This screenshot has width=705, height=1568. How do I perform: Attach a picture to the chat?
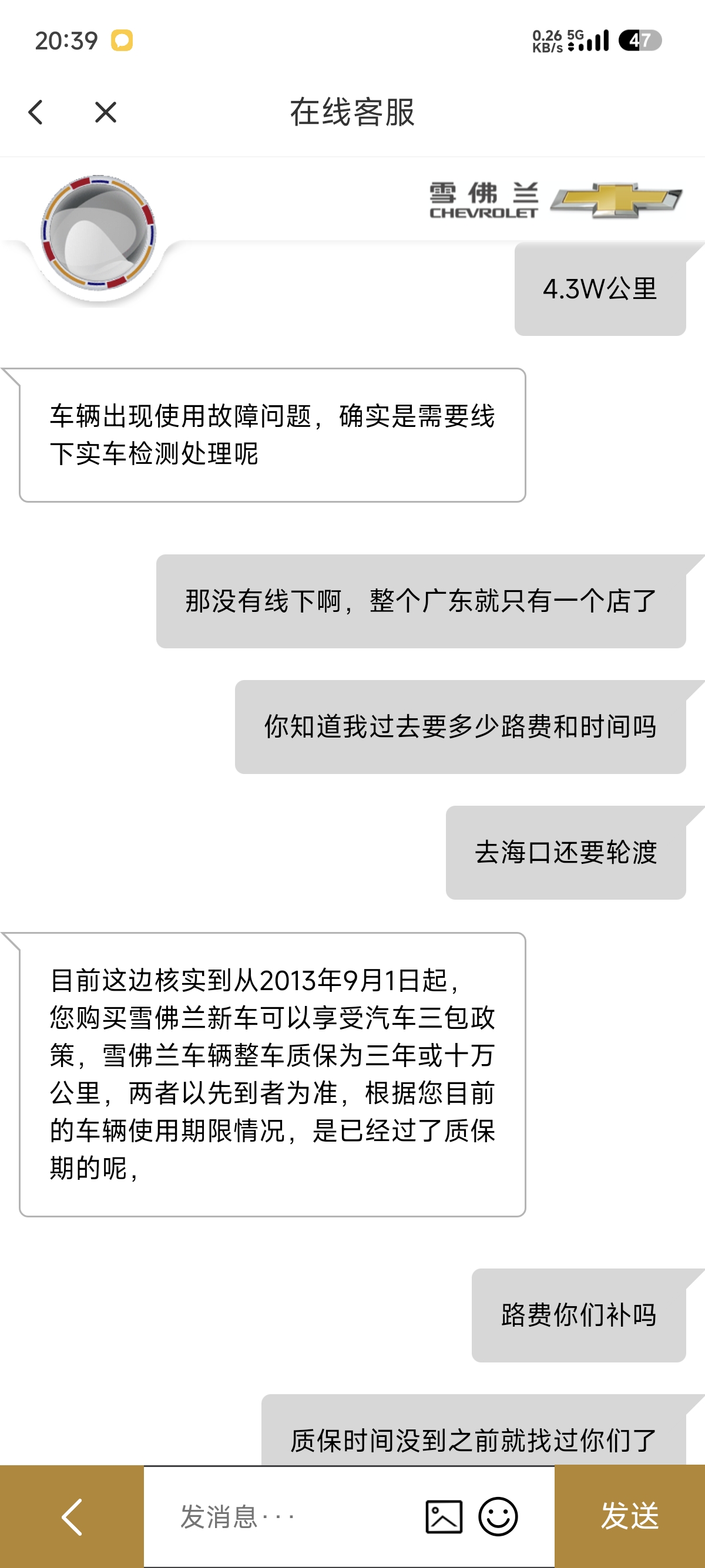[x=444, y=1516]
